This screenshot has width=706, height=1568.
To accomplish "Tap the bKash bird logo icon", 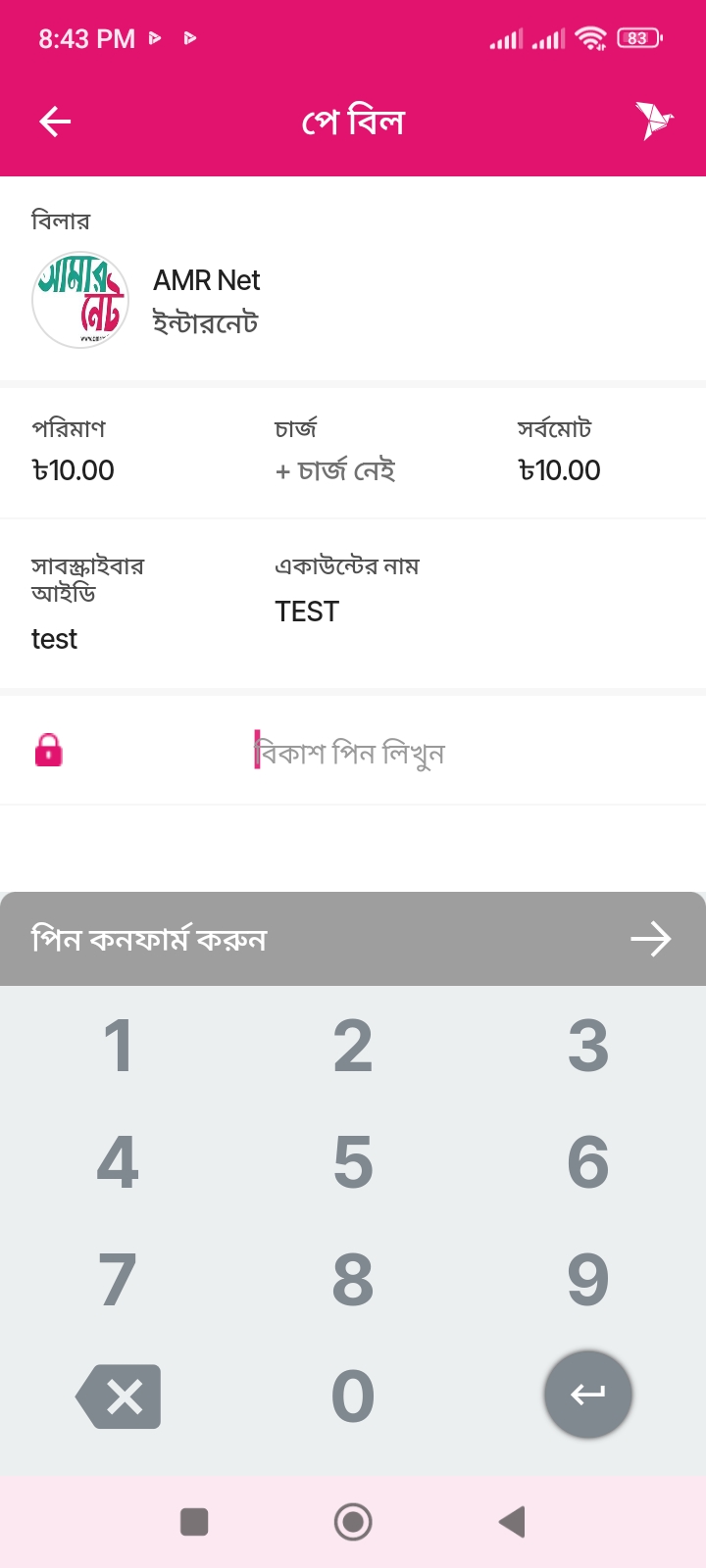I will click(x=652, y=122).
